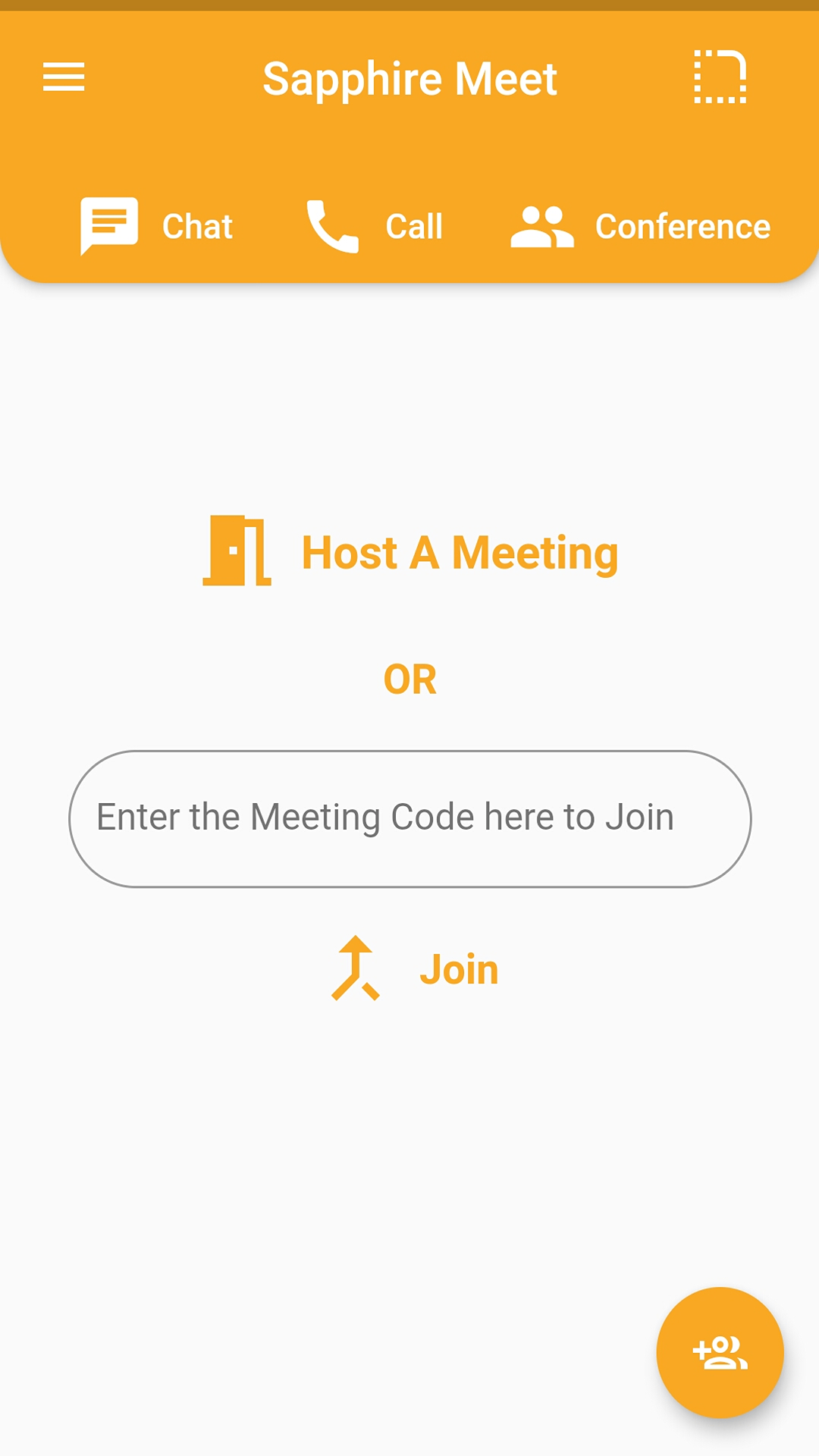Focus the meeting code input field

click(x=410, y=819)
